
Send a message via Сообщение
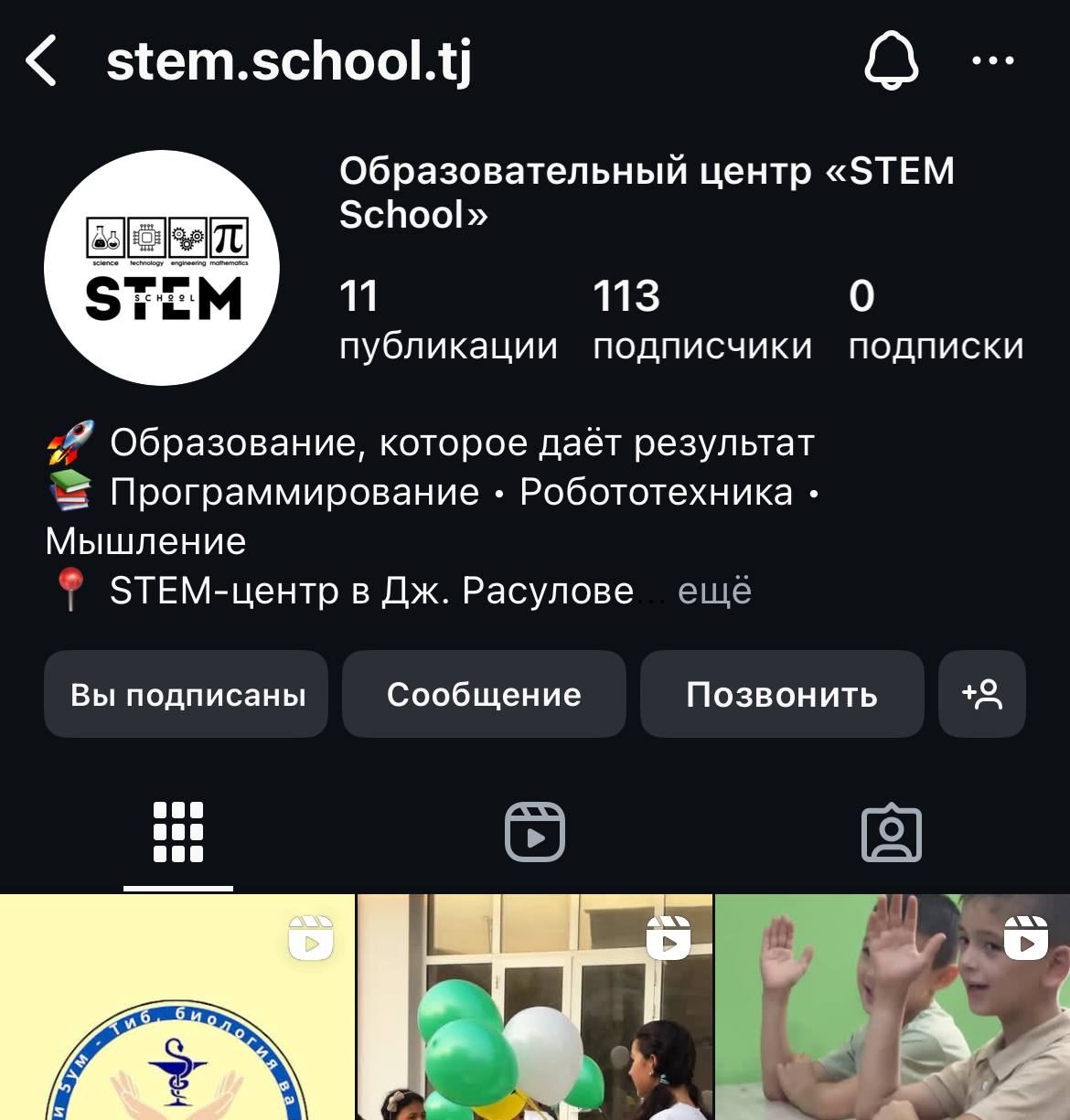(484, 694)
